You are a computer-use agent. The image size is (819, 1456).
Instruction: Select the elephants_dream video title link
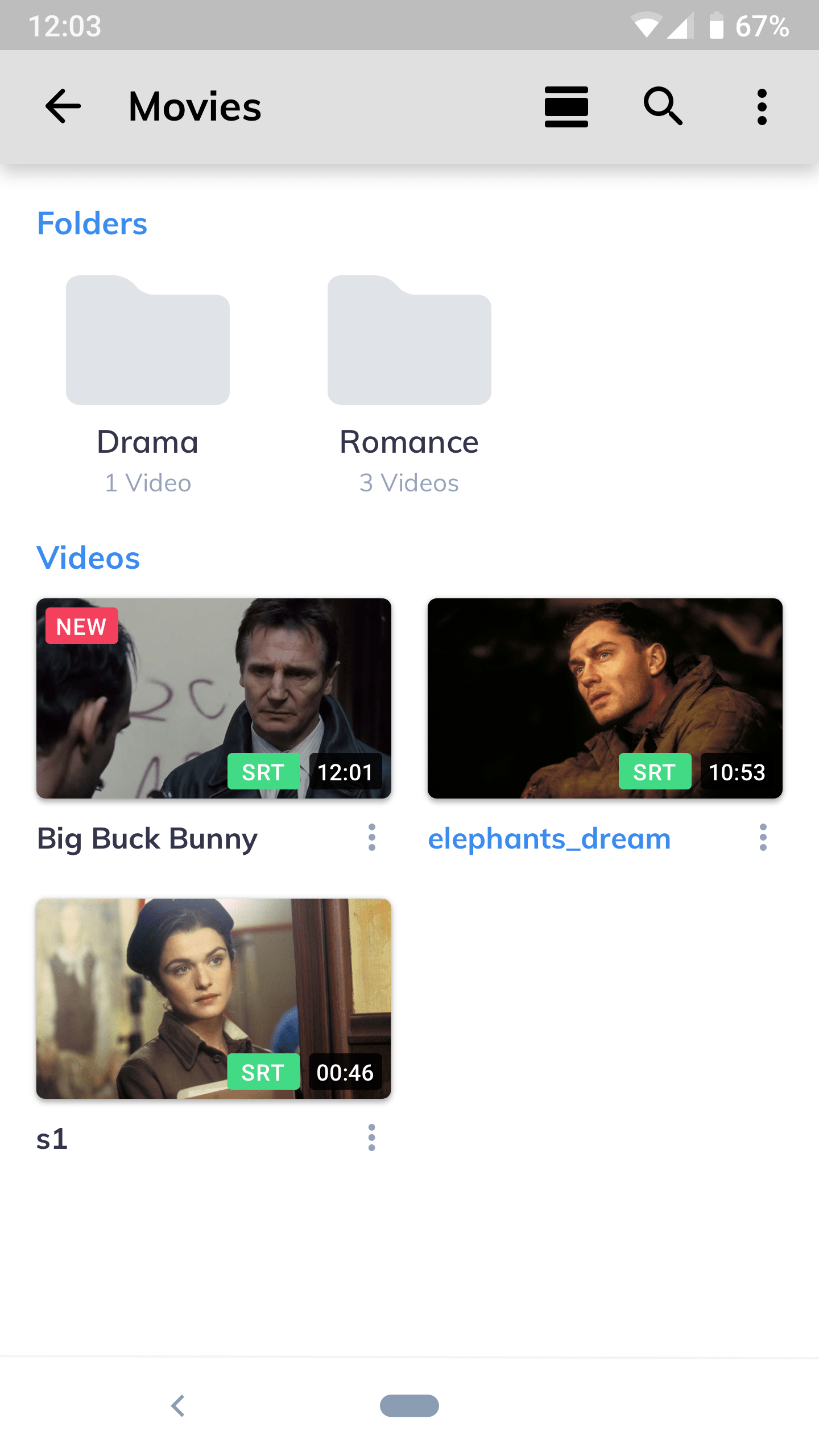[549, 838]
